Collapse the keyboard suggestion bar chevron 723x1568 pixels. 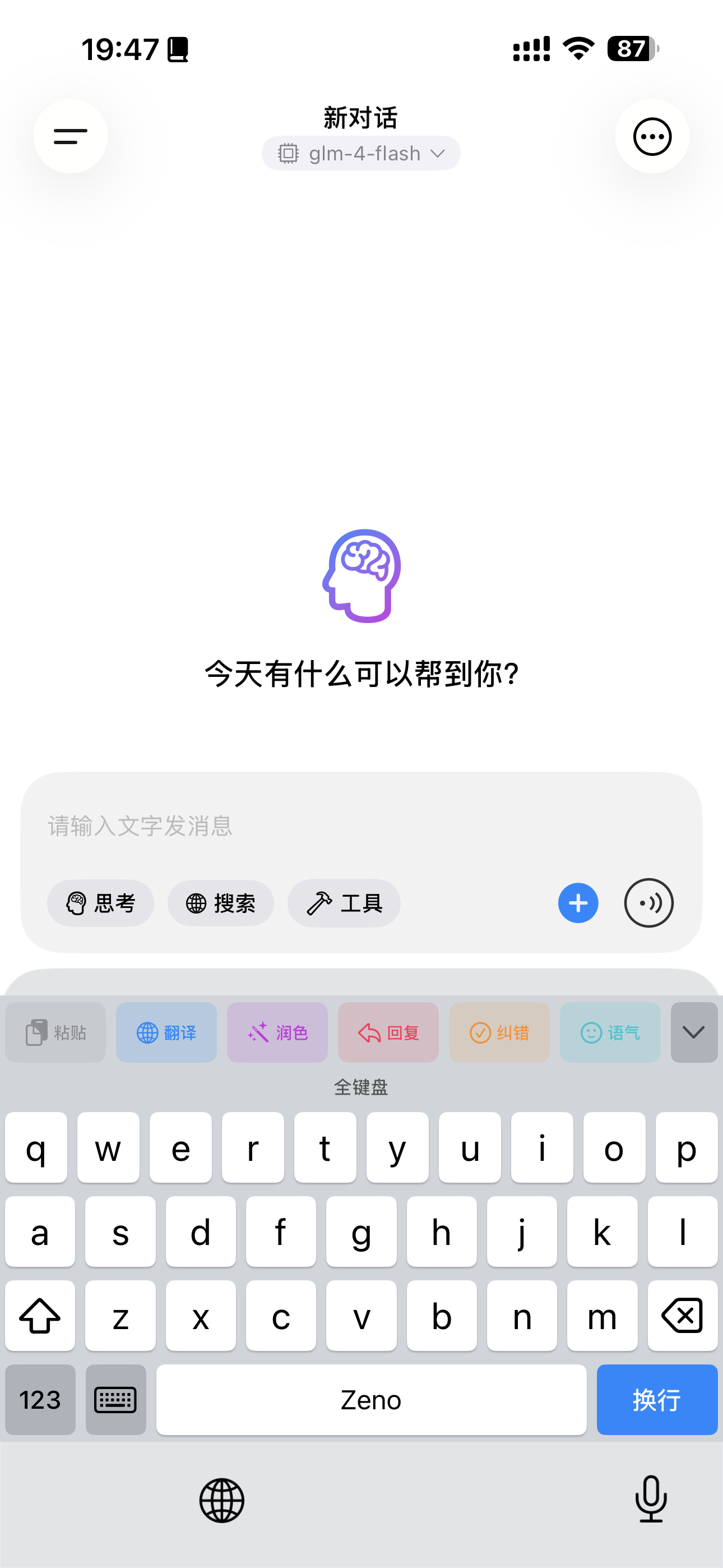694,1032
